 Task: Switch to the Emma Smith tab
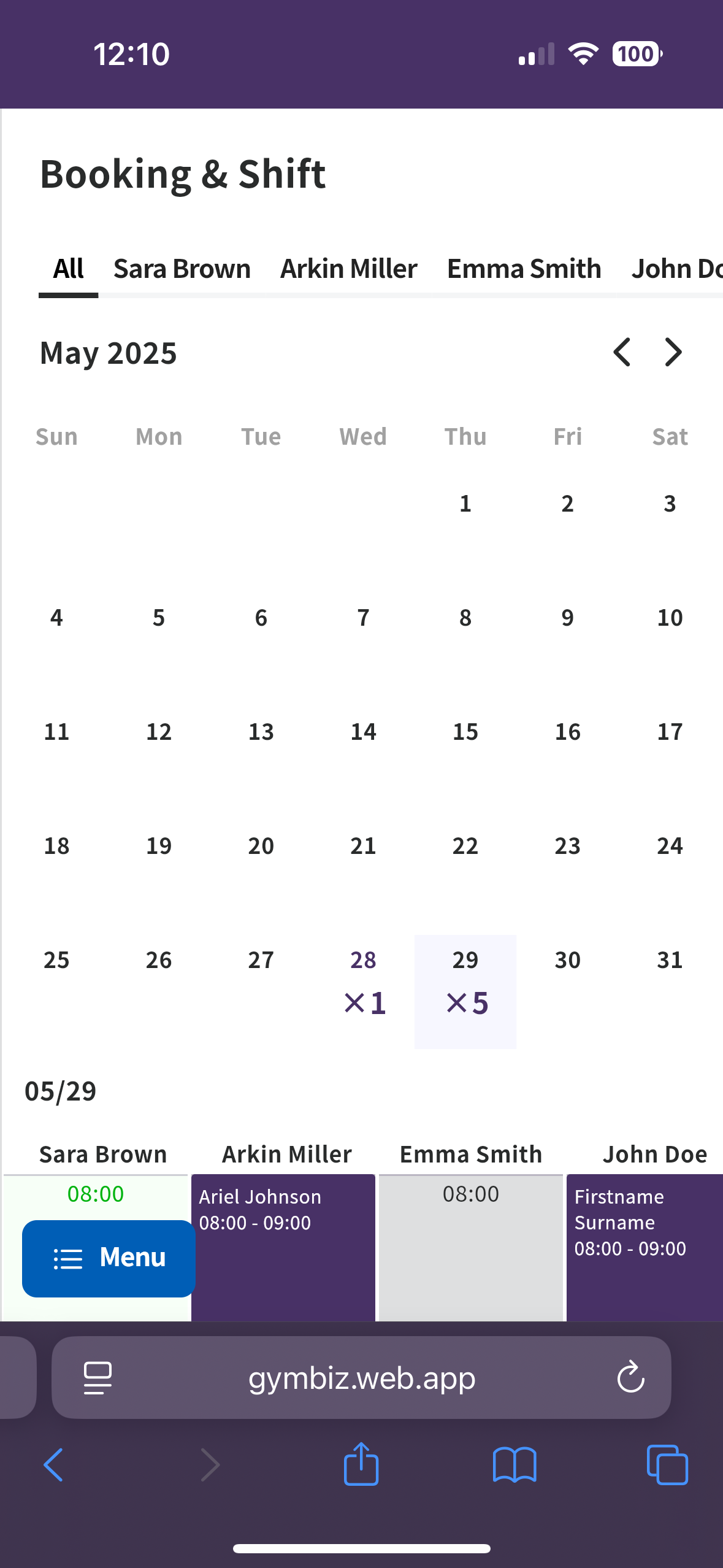pyautogui.click(x=524, y=269)
